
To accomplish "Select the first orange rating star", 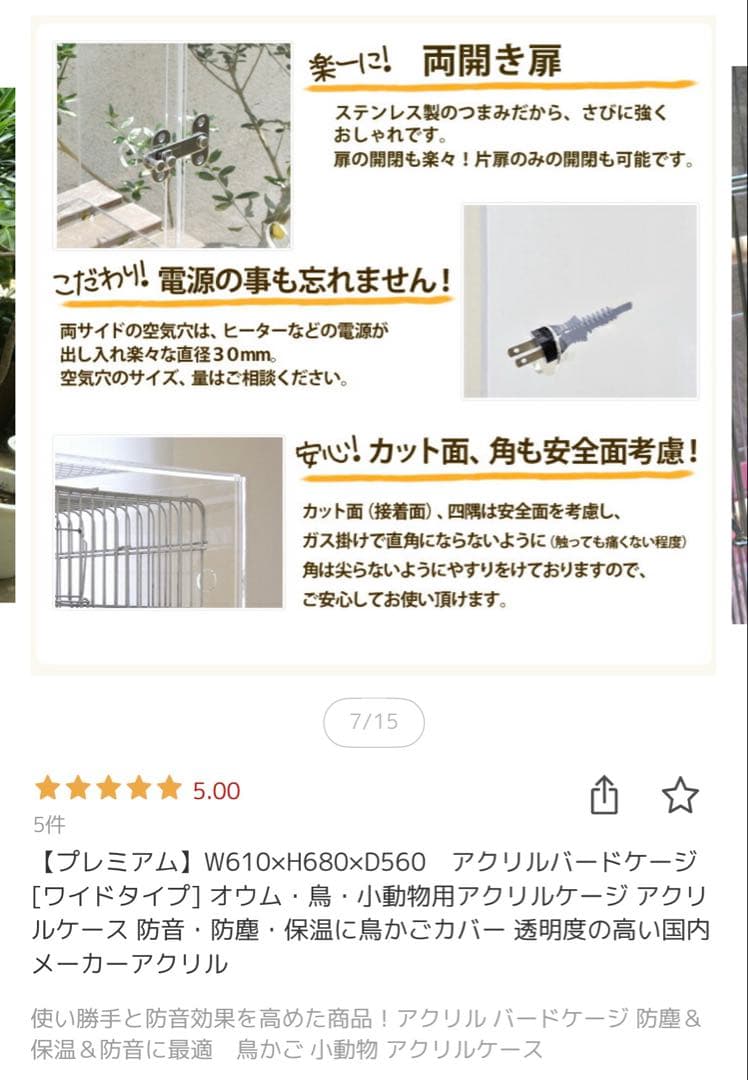I will tap(46, 788).
